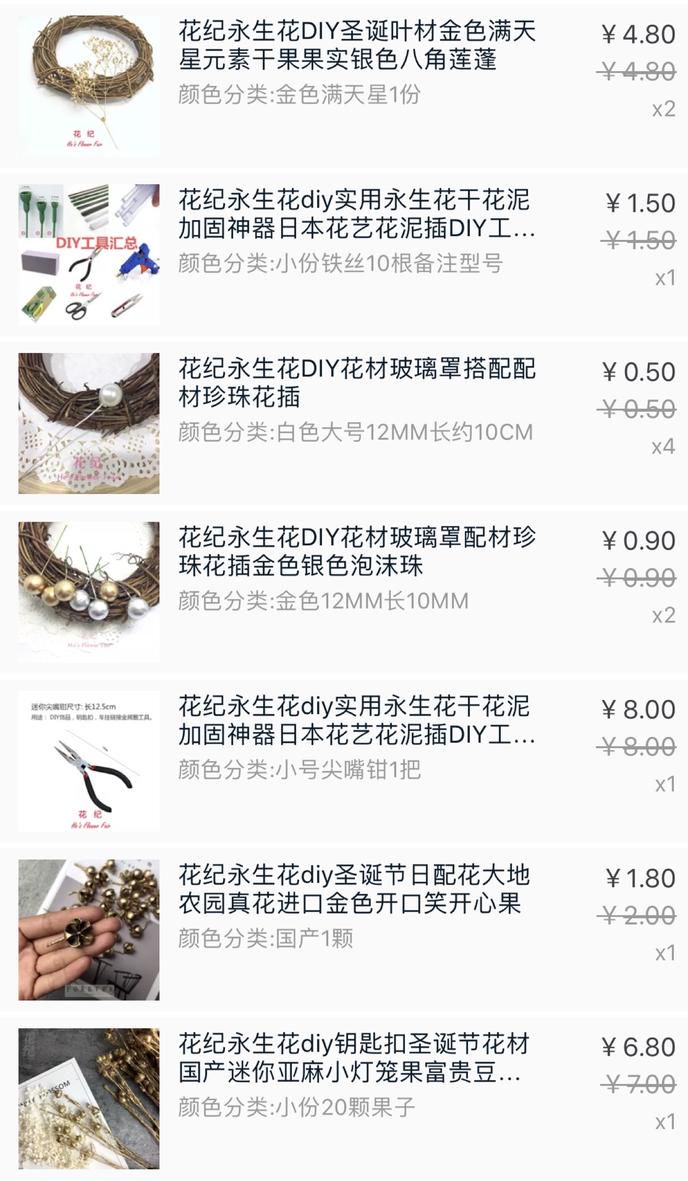The image size is (688, 1181).
Task: Open the 金色12MM泡沫珠 item
Action: 344,590
